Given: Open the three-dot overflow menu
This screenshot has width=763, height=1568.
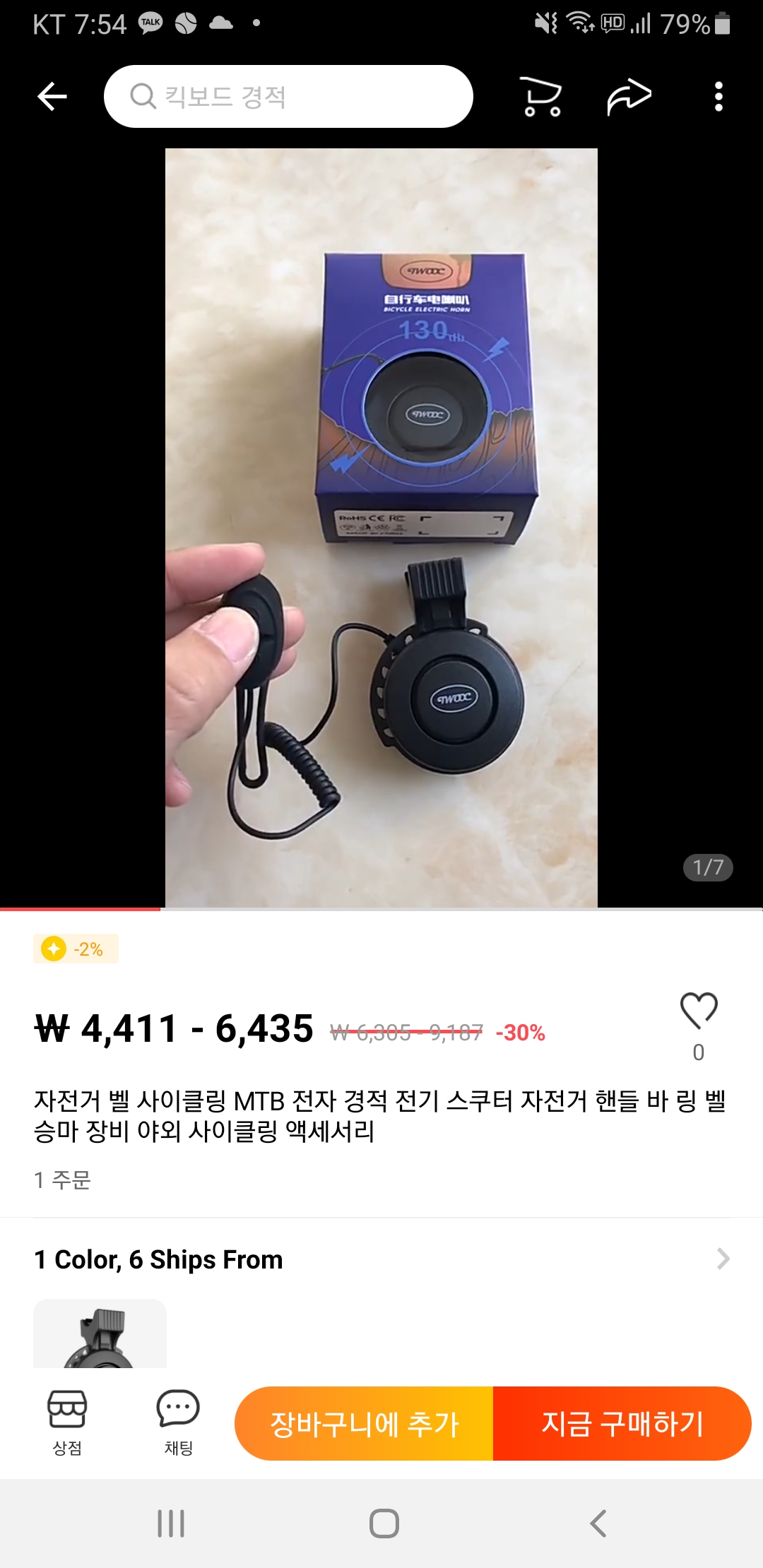Looking at the screenshot, I should click(x=718, y=97).
